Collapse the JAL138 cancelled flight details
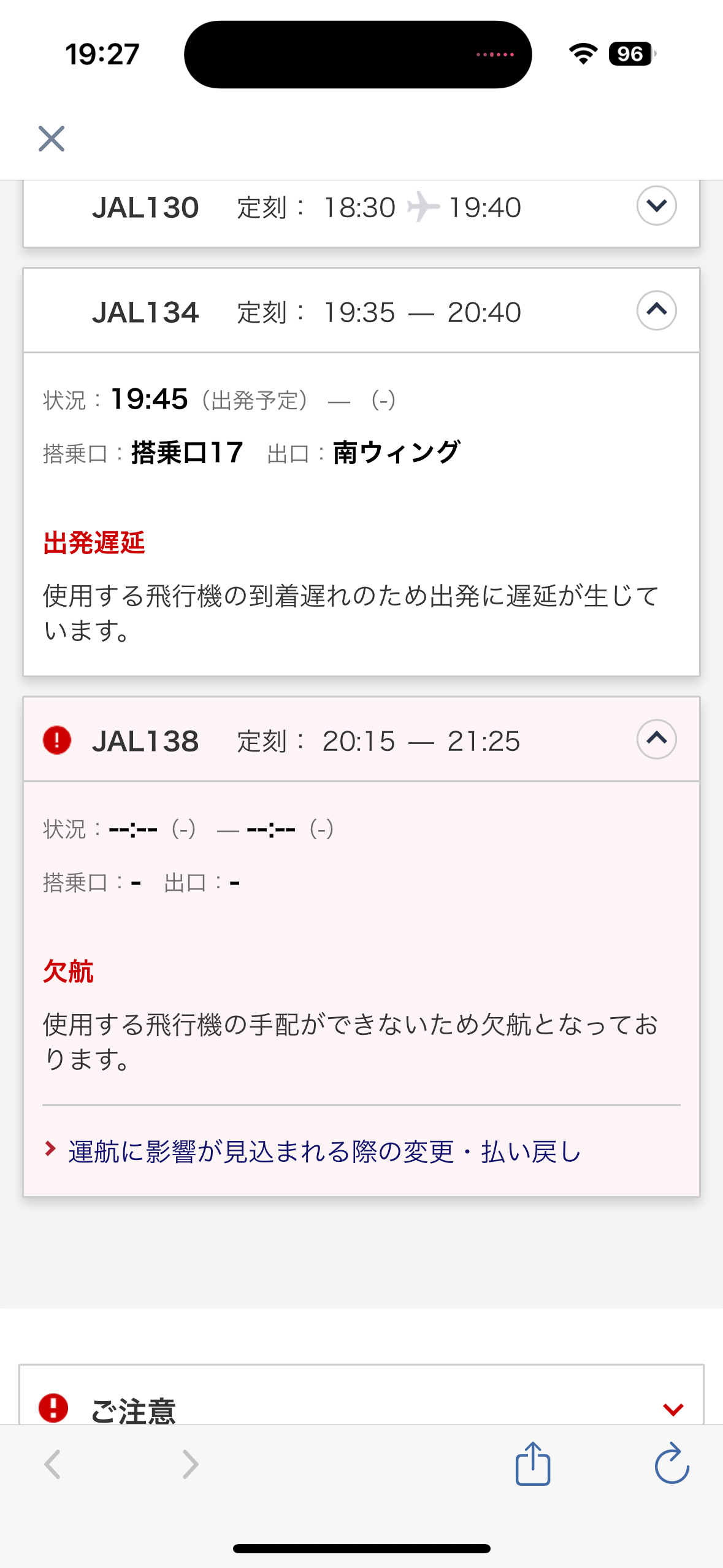 tap(656, 739)
